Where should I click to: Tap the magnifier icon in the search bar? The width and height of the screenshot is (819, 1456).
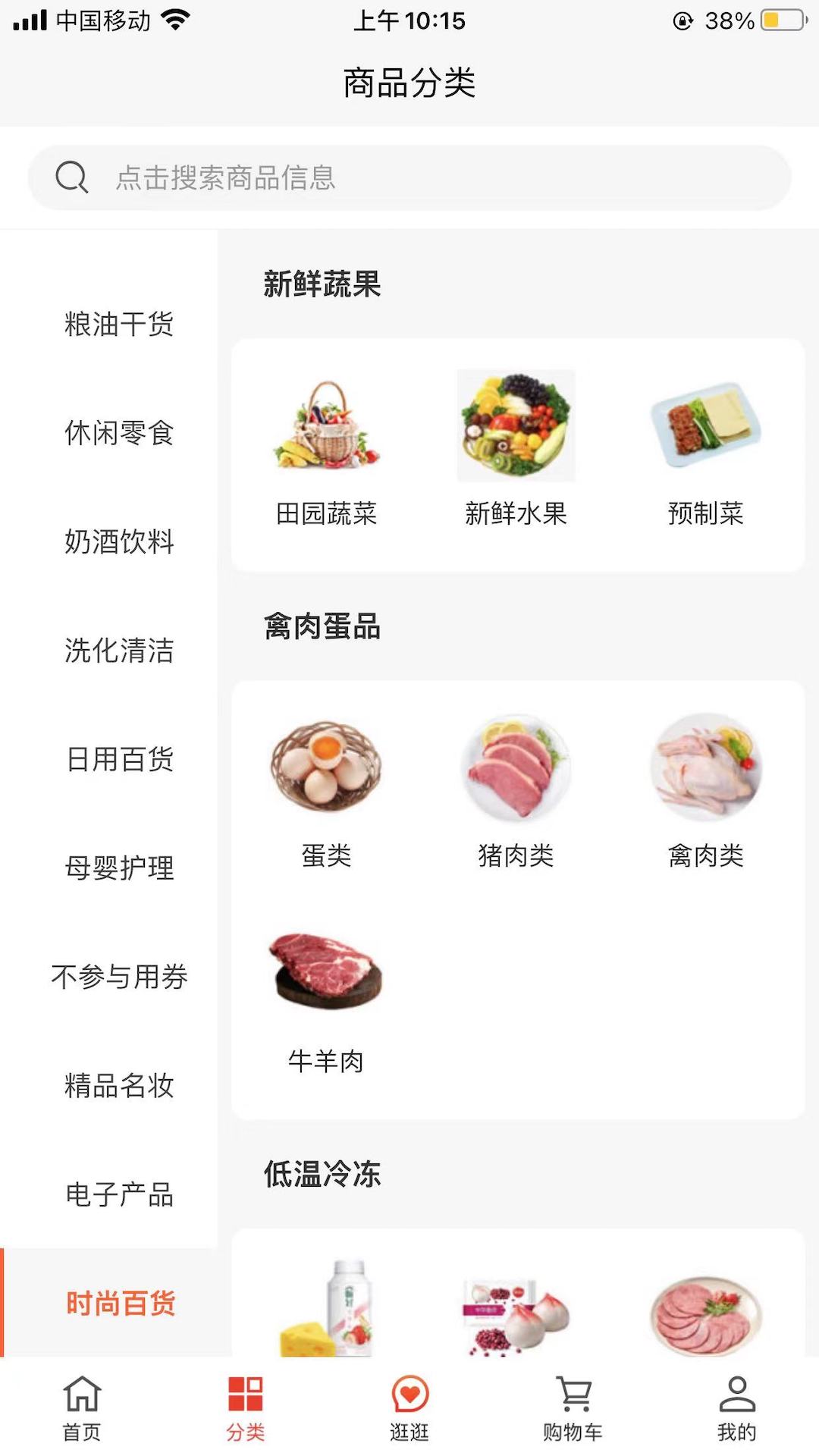(71, 177)
